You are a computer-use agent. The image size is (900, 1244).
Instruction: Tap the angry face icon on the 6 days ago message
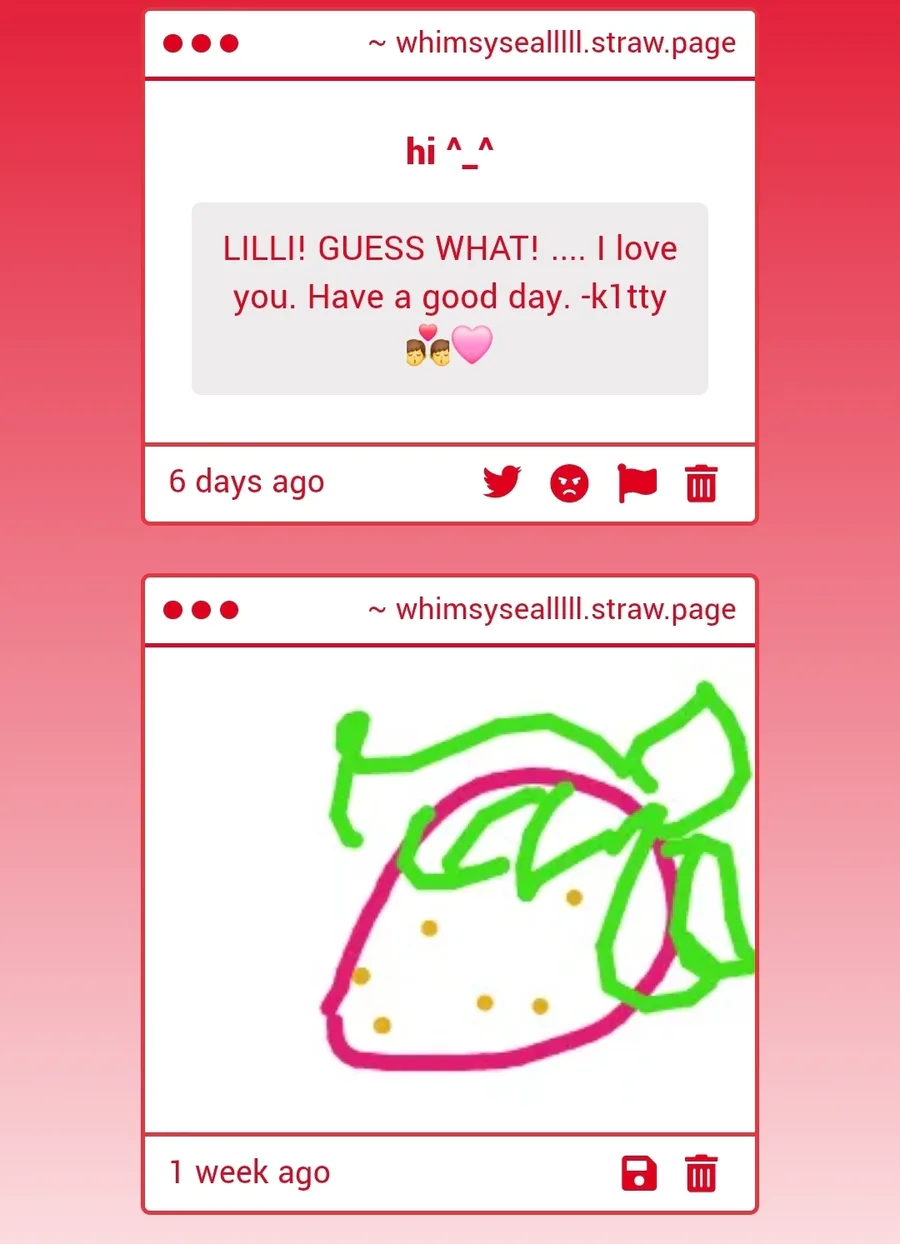(x=569, y=484)
